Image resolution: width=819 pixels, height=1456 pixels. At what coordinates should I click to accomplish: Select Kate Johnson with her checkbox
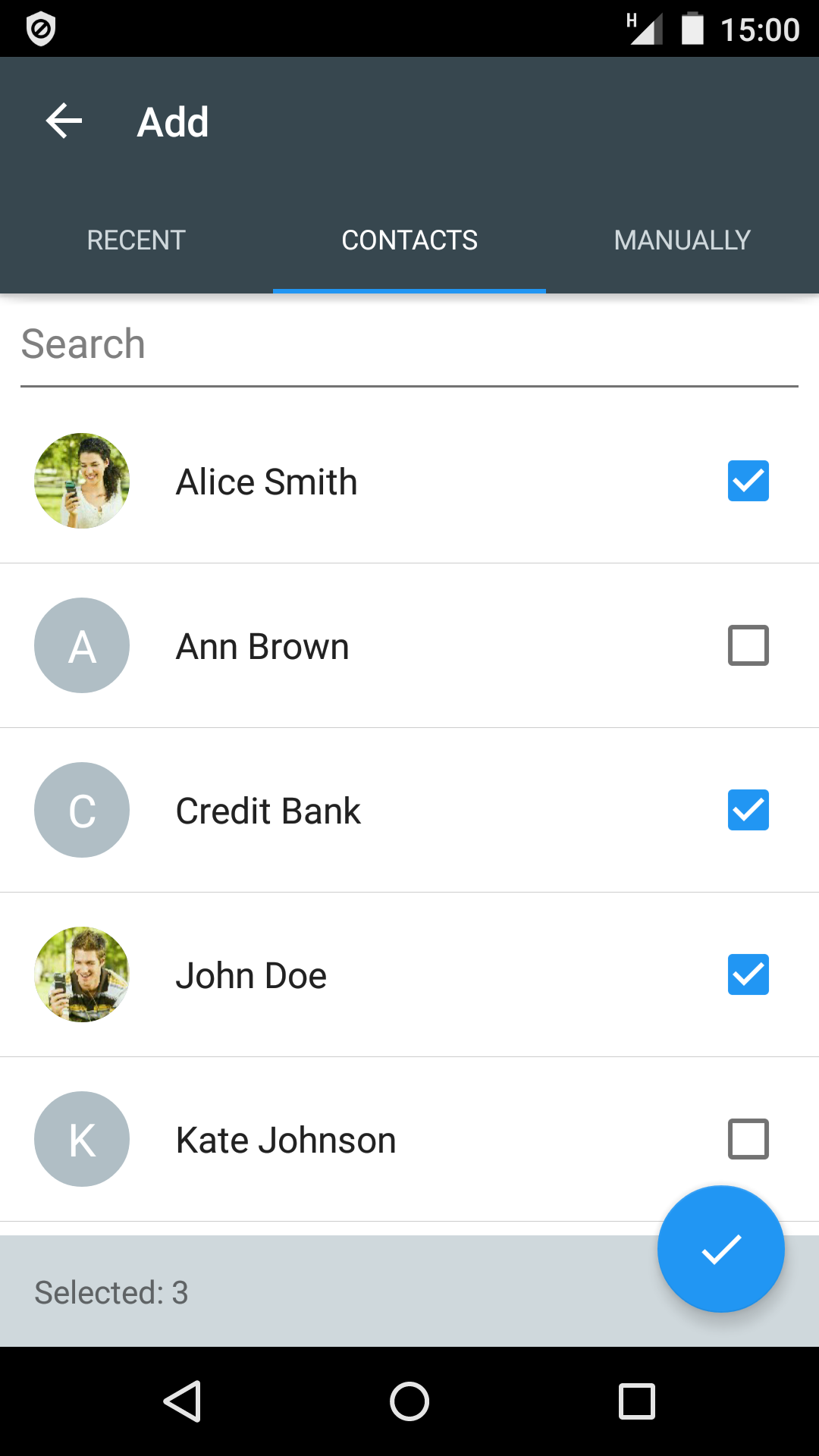[748, 1139]
